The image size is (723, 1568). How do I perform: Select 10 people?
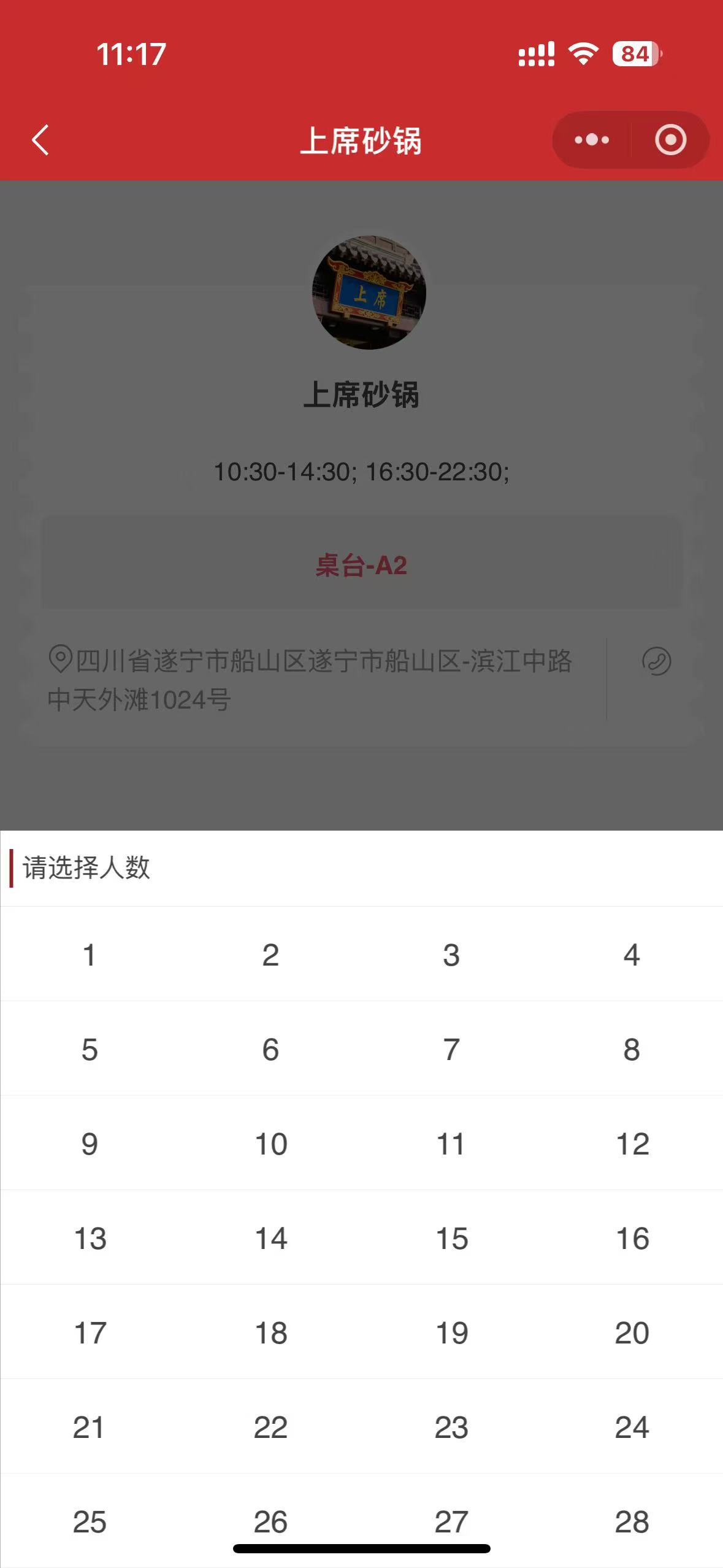pos(271,1143)
